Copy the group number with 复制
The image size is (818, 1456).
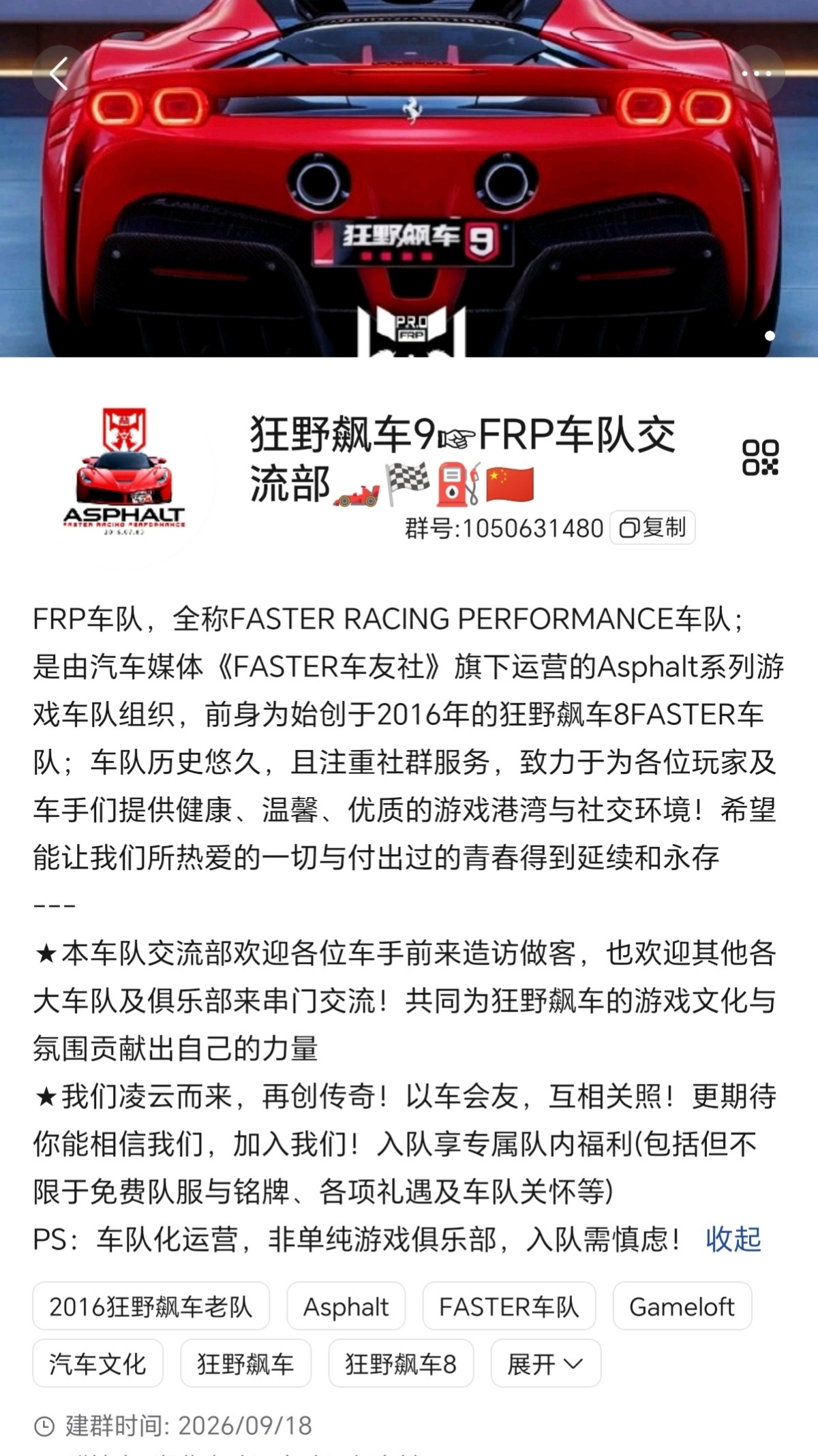coord(652,527)
